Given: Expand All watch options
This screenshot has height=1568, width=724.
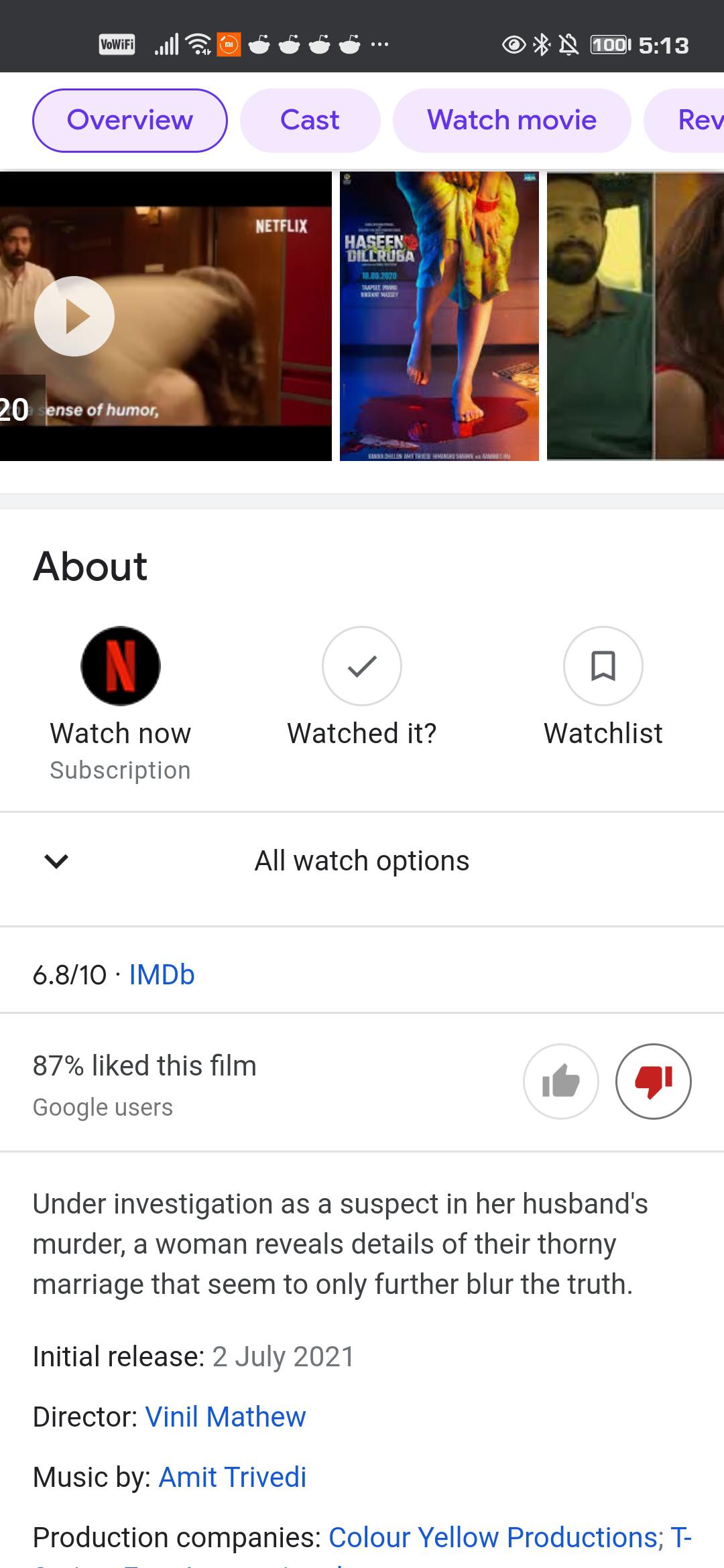Looking at the screenshot, I should pyautogui.click(x=362, y=861).
